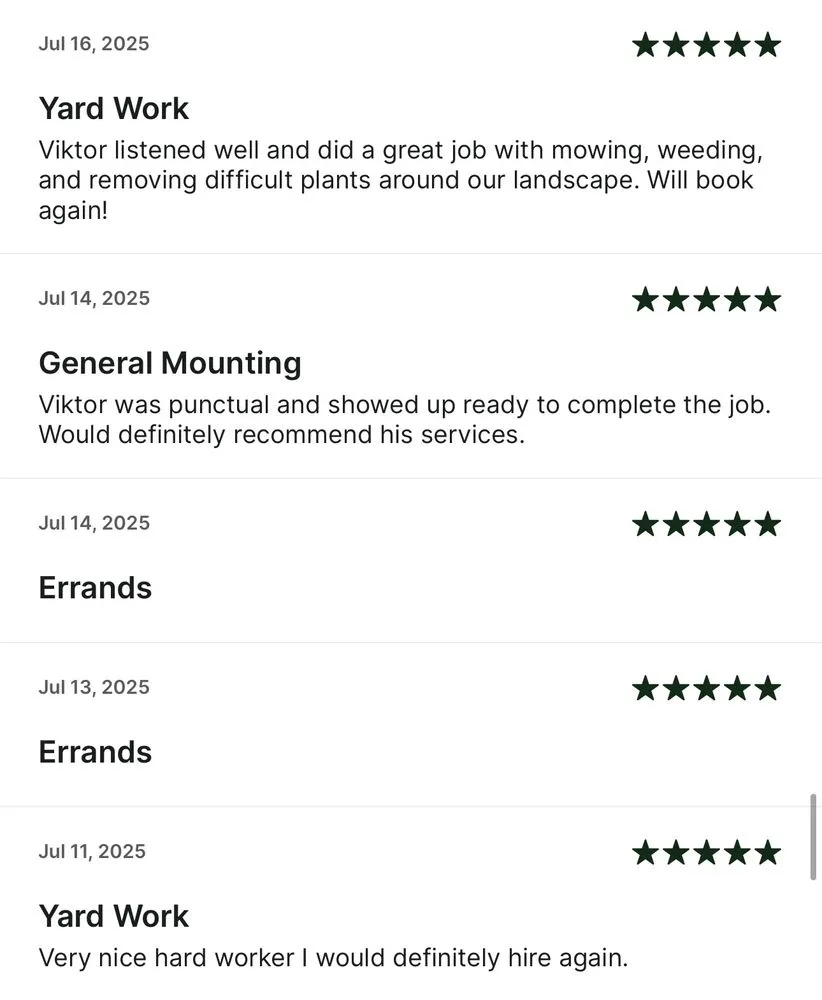Open the Yard Work review from Jul 16
Viewport: 822px width, 1000px height.
click(x=113, y=108)
